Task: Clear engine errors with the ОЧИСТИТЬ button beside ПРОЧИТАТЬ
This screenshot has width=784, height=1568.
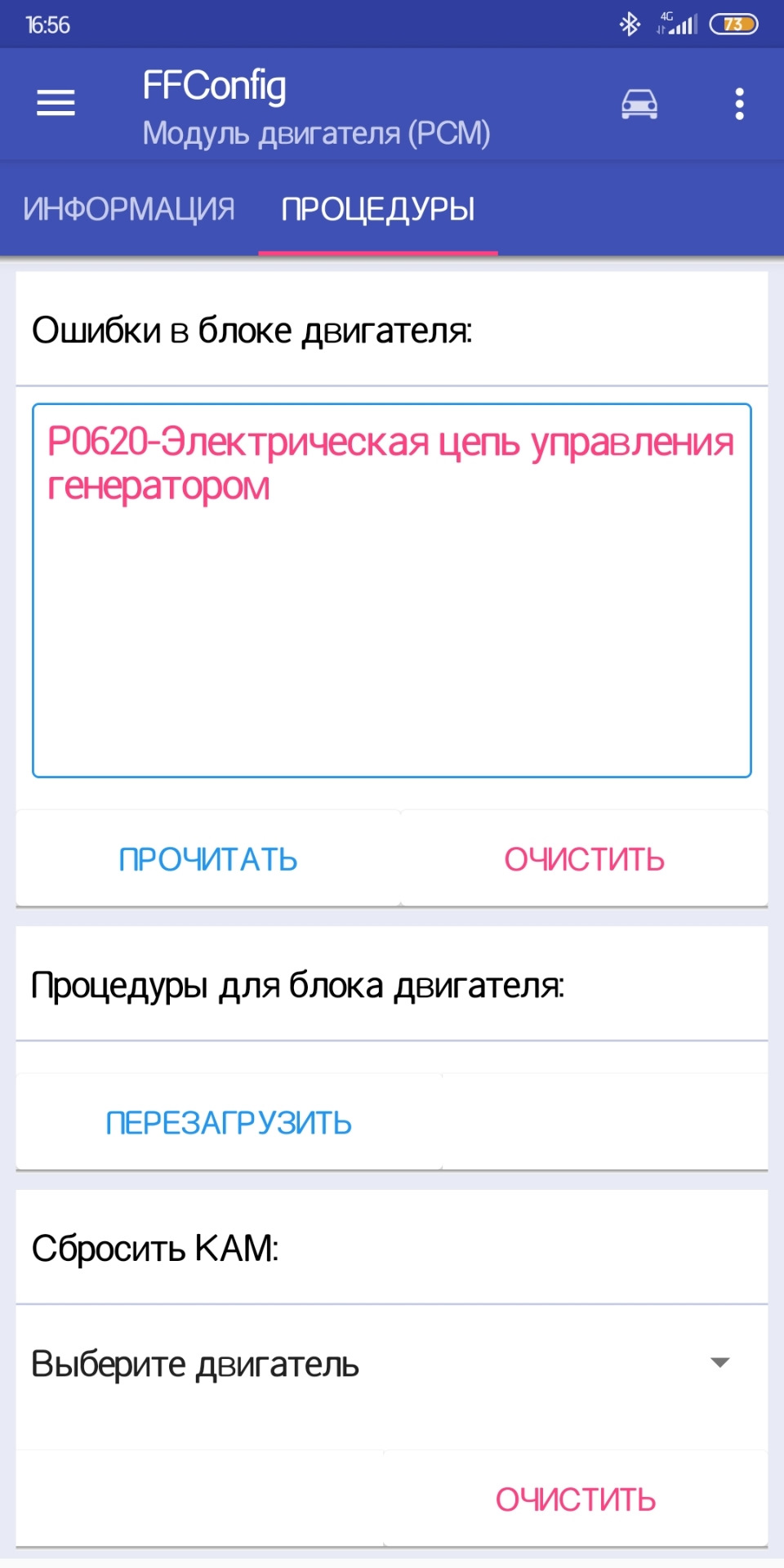Action: [584, 859]
